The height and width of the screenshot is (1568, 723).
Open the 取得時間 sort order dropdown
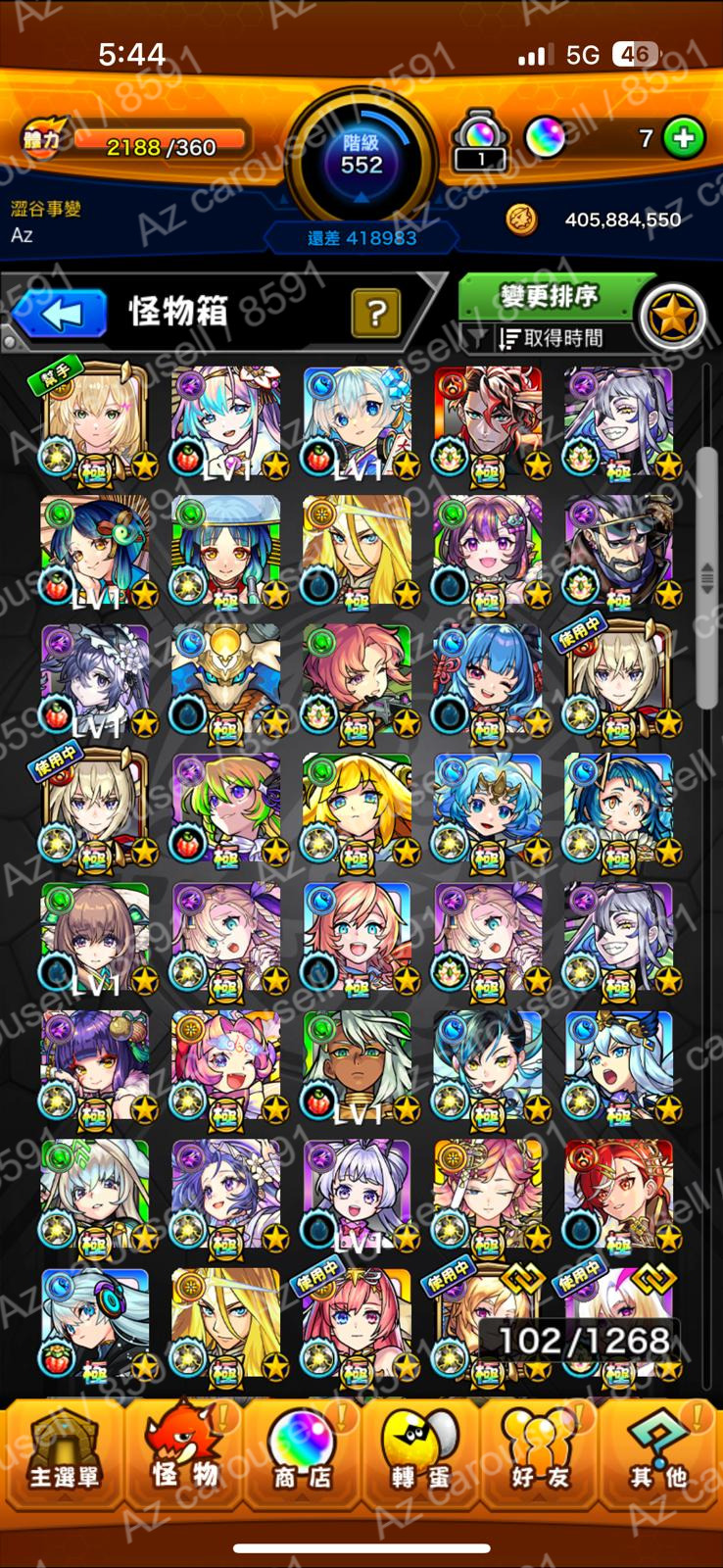551,339
